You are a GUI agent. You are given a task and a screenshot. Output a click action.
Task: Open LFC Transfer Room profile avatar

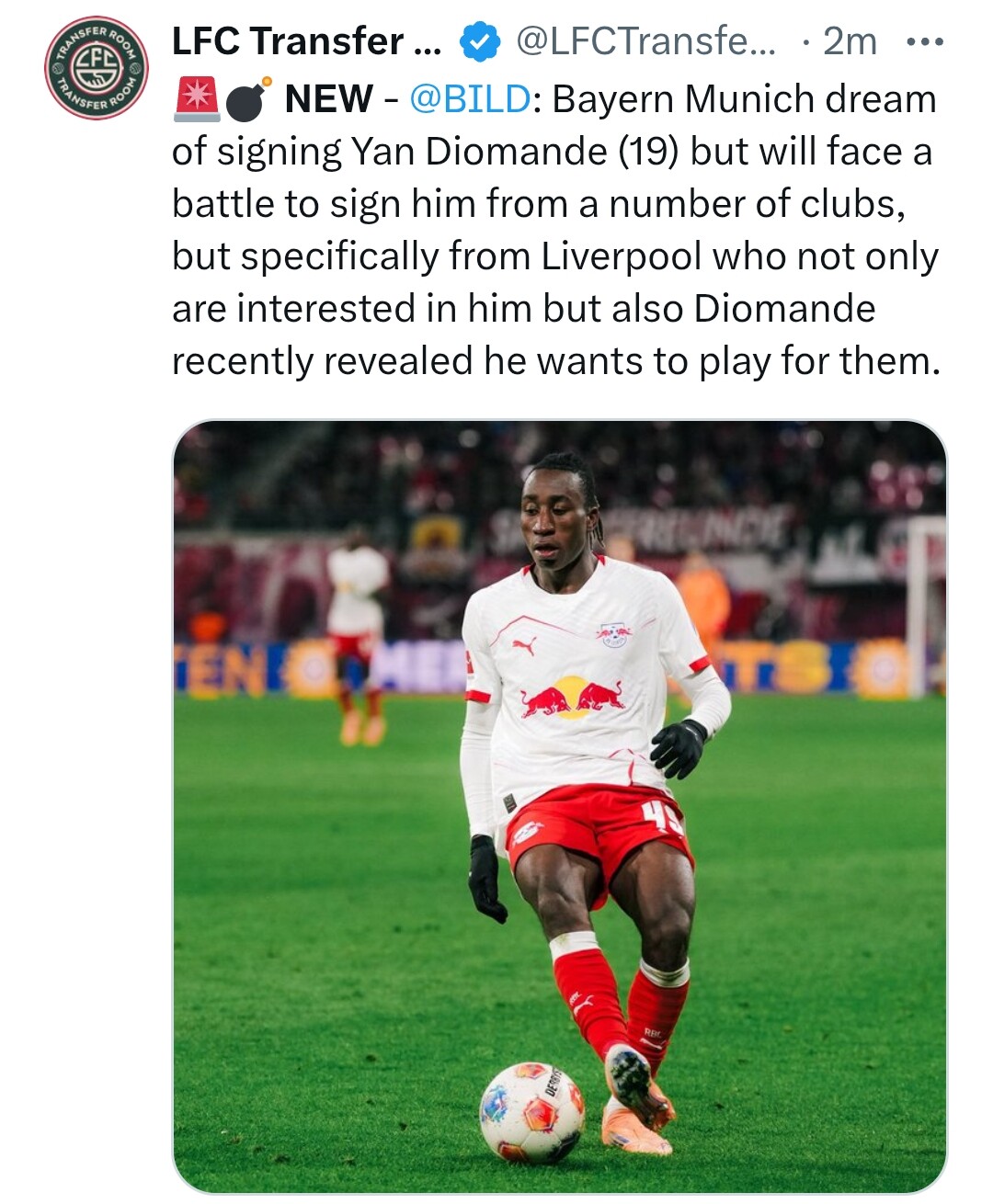(96, 68)
